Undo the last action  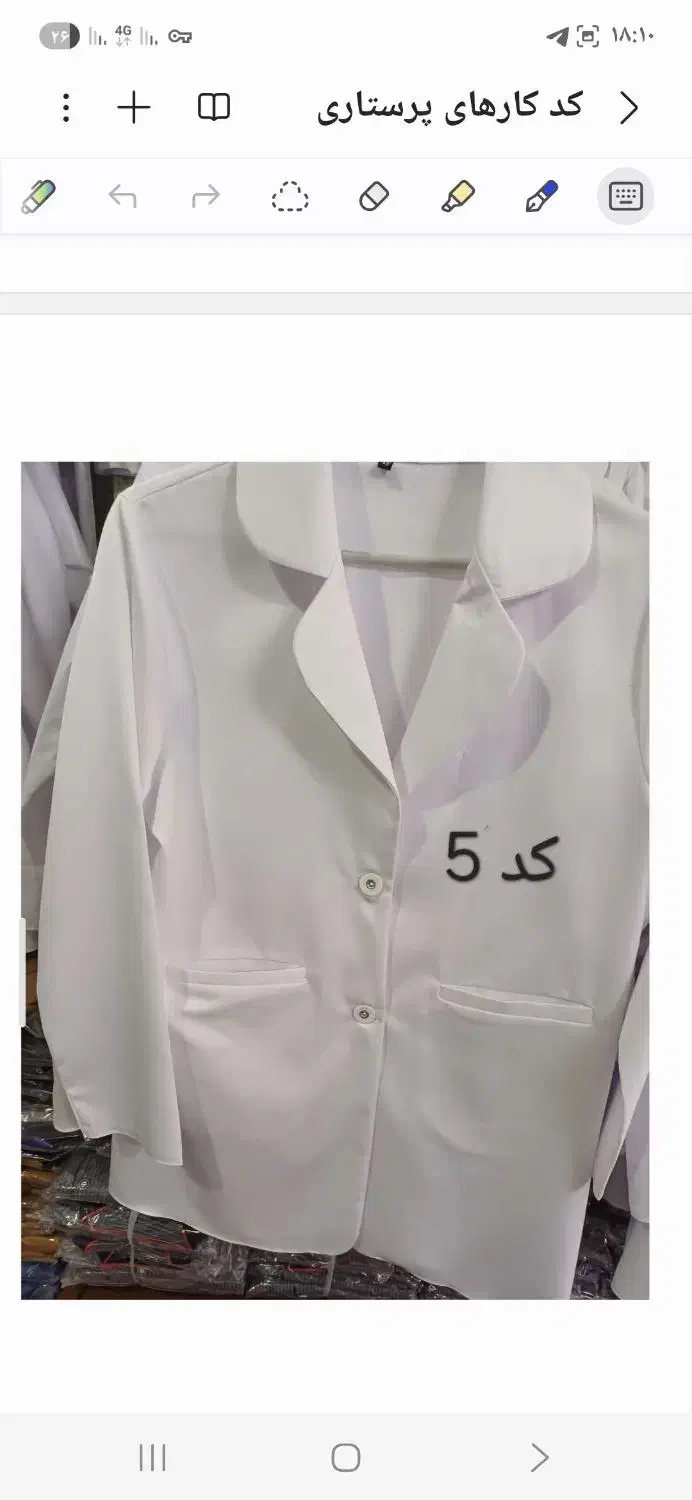point(122,197)
